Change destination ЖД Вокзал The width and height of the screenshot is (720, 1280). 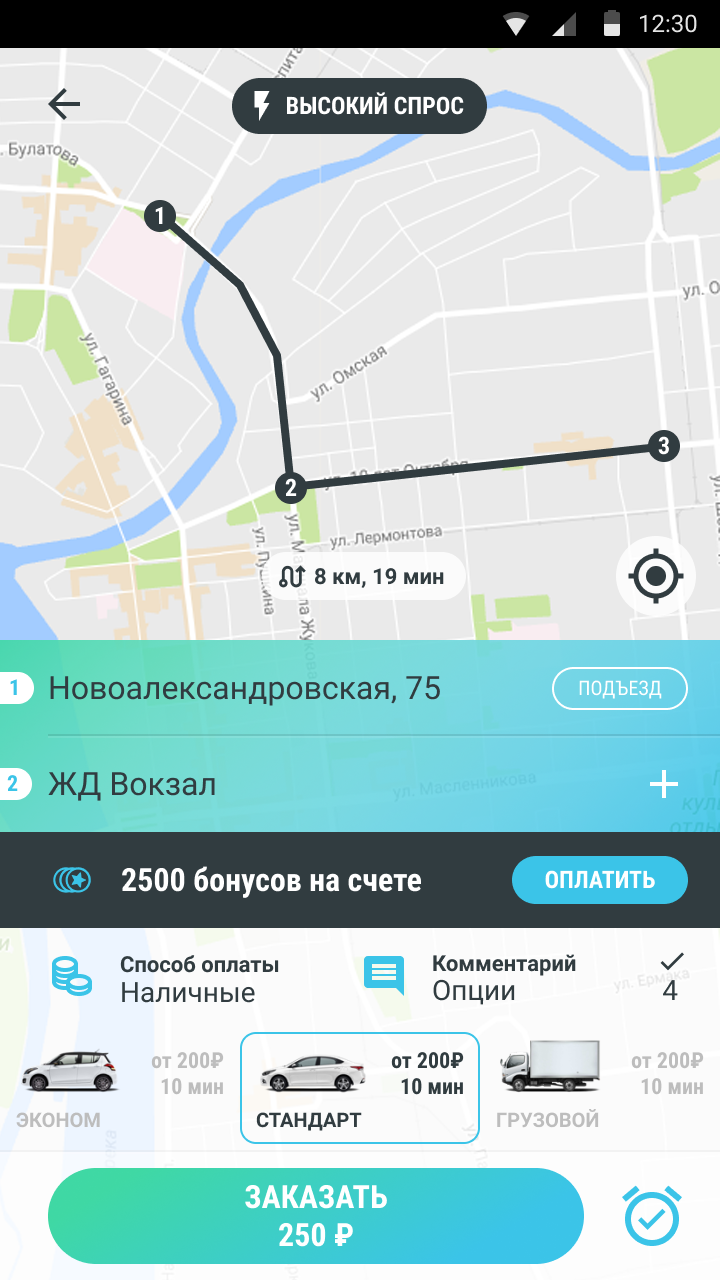tap(132, 785)
